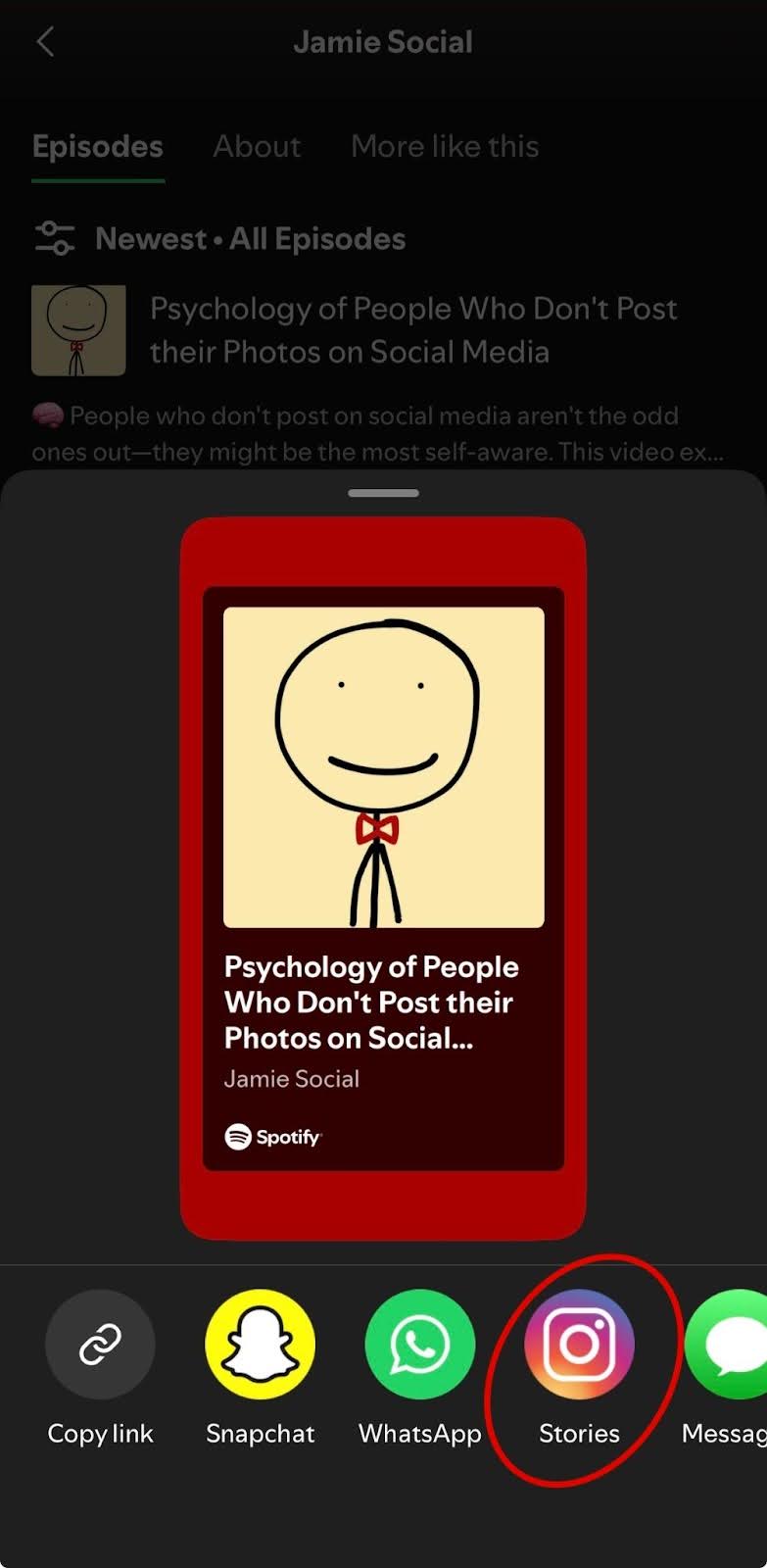Screen dimensions: 767x1568
Task: Open the Newest All Episodes filter
Action: tap(220, 239)
